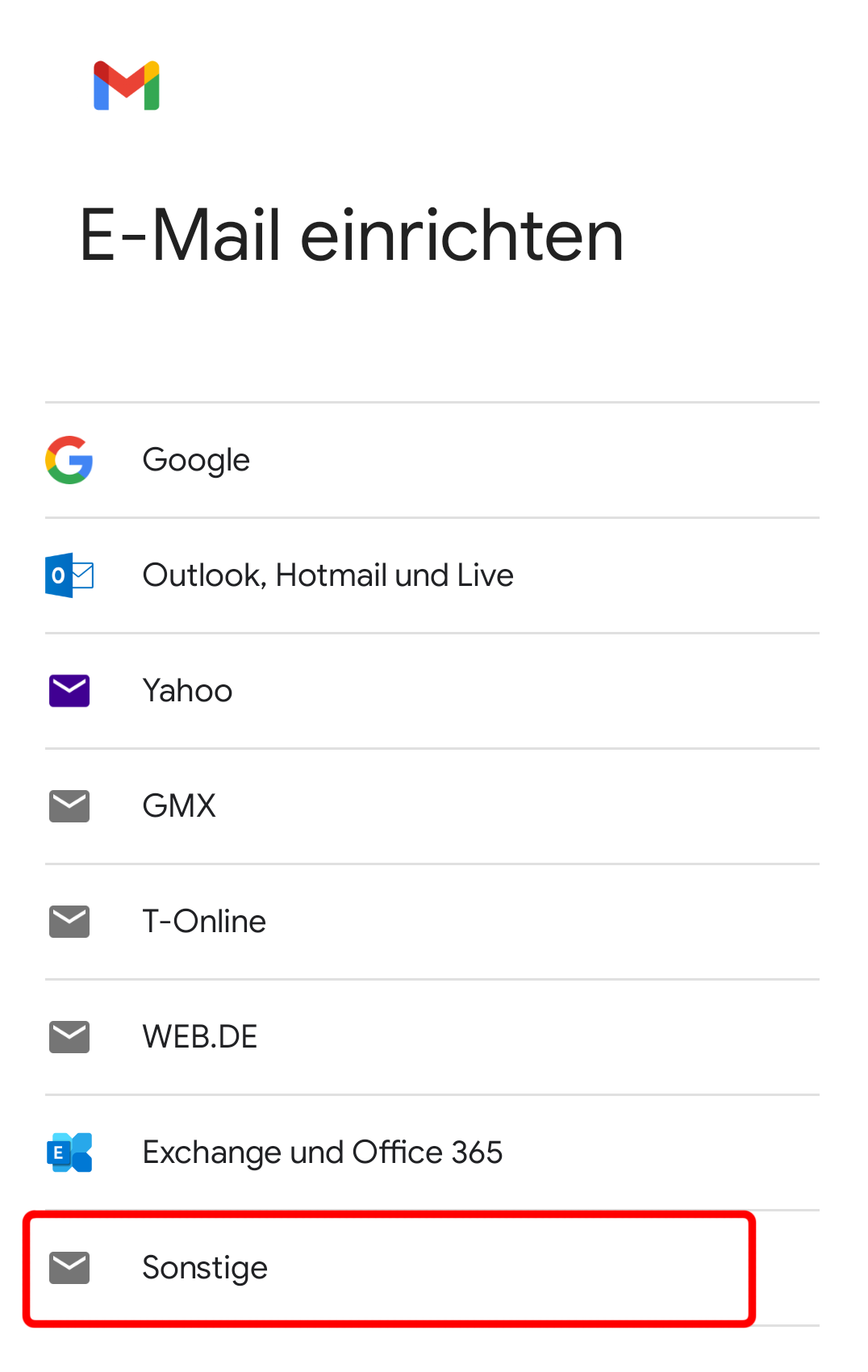Set up a Yahoo account
The width and height of the screenshot is (868, 1372).
(x=187, y=691)
